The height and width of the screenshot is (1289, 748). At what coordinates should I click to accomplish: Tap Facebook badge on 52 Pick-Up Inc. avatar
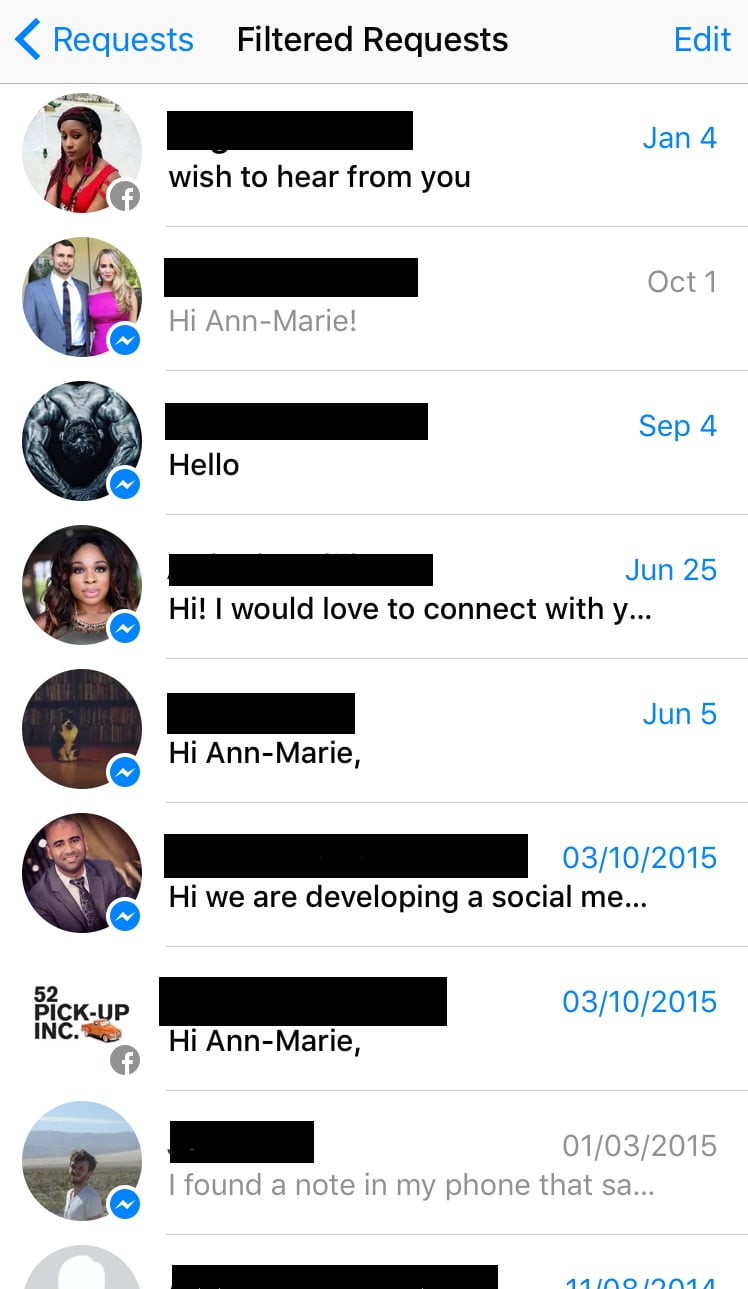click(x=126, y=1060)
